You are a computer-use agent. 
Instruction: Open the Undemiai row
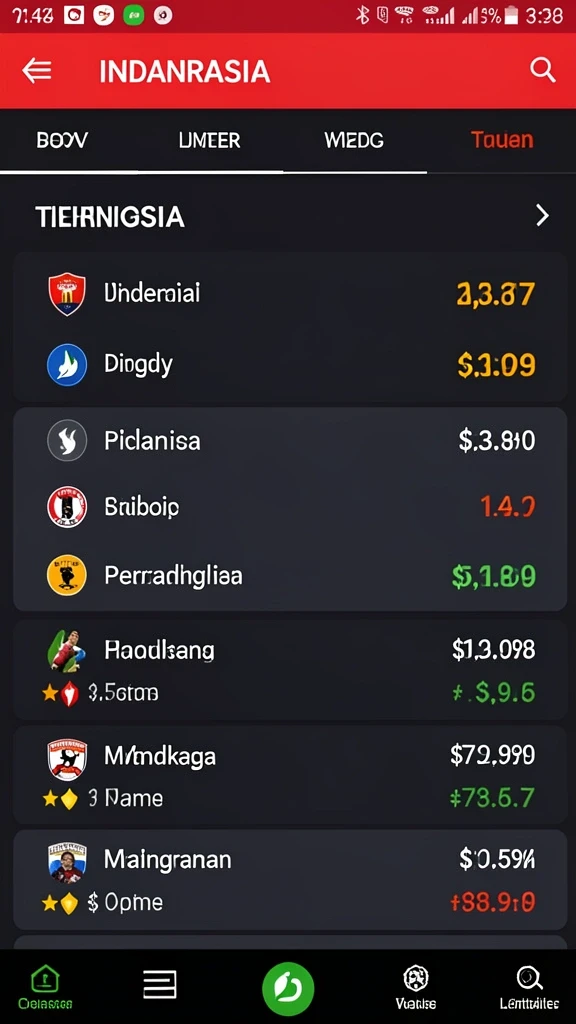coord(290,293)
